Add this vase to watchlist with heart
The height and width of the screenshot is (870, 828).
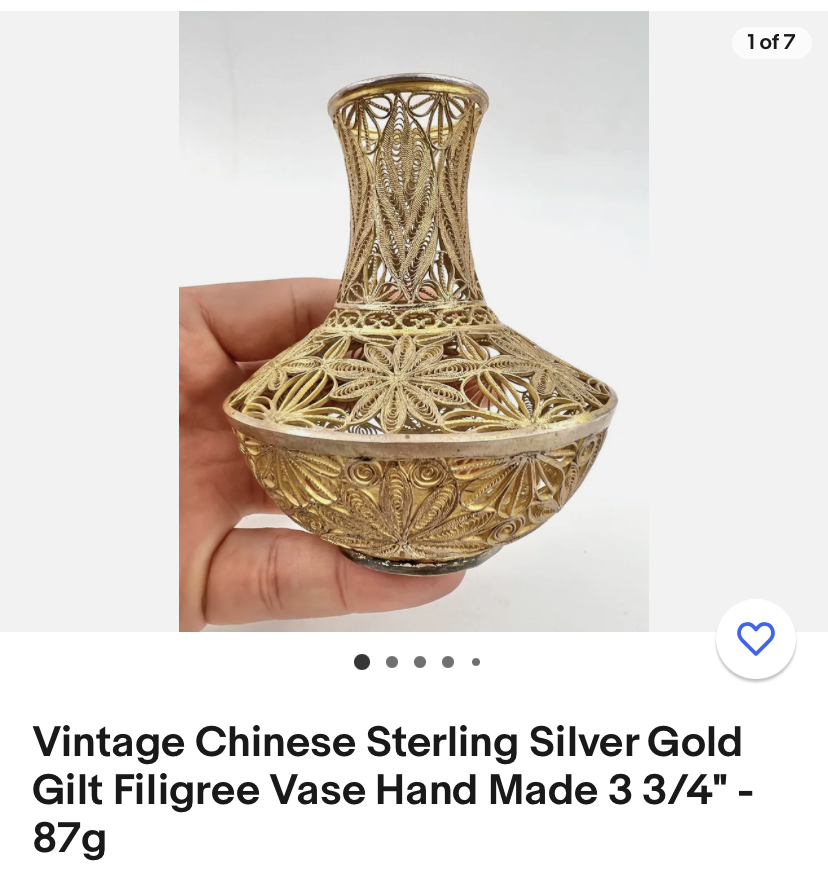755,638
